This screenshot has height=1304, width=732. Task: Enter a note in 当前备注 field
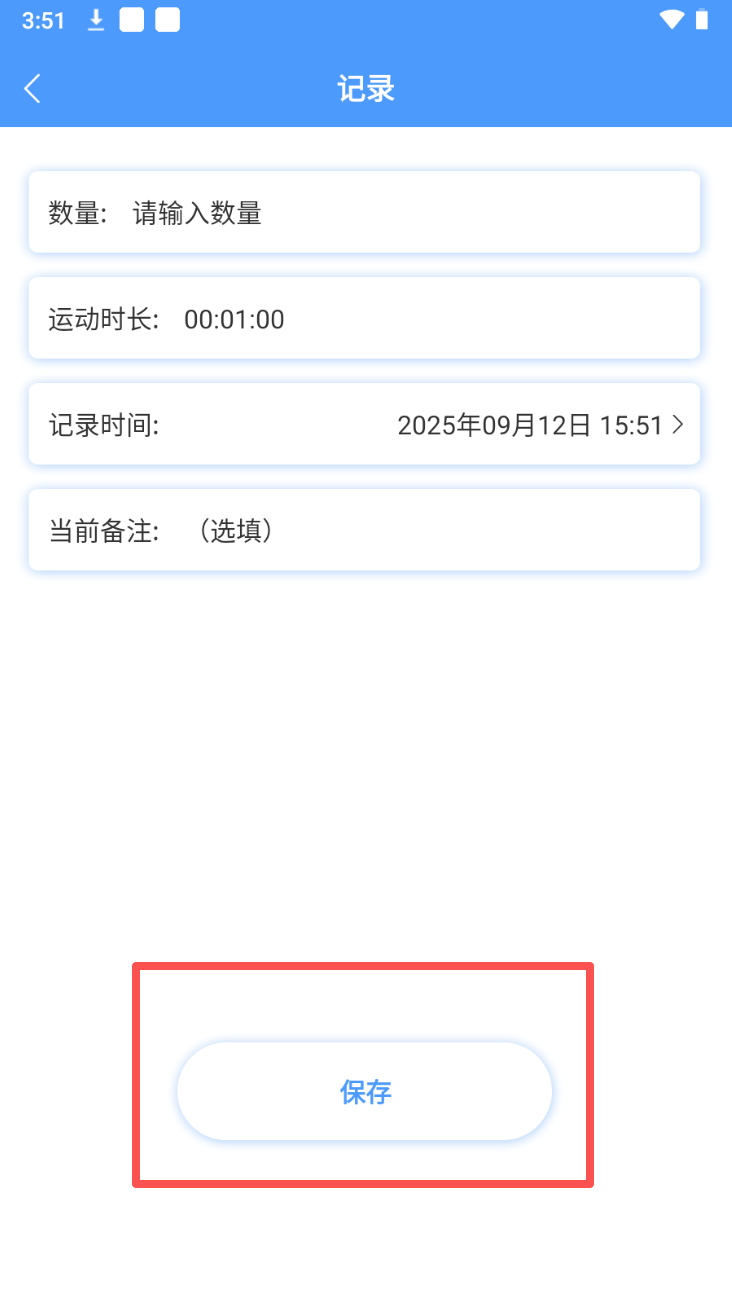[x=364, y=530]
